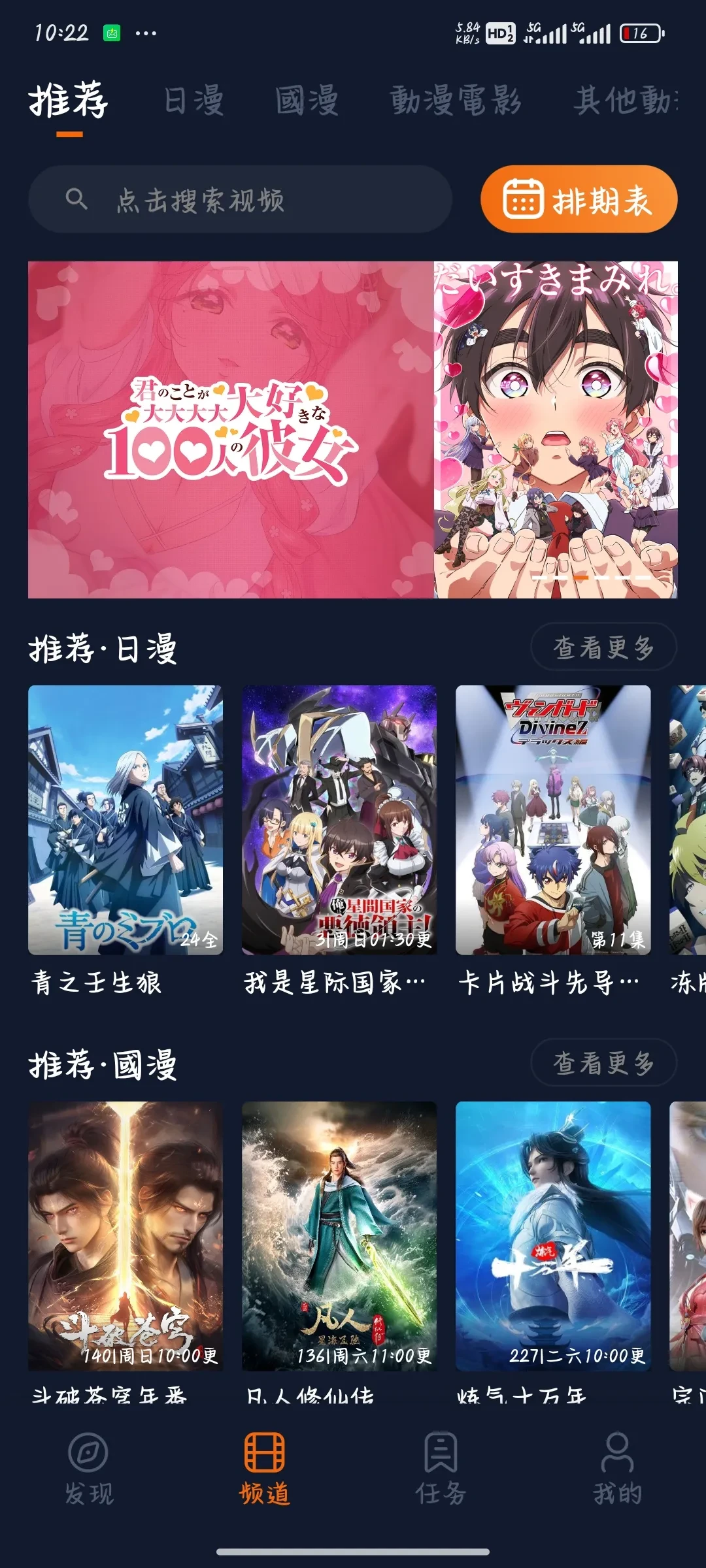The height and width of the screenshot is (1568, 706).
Task: Select the 频道 bottom tab
Action: 265,1465
